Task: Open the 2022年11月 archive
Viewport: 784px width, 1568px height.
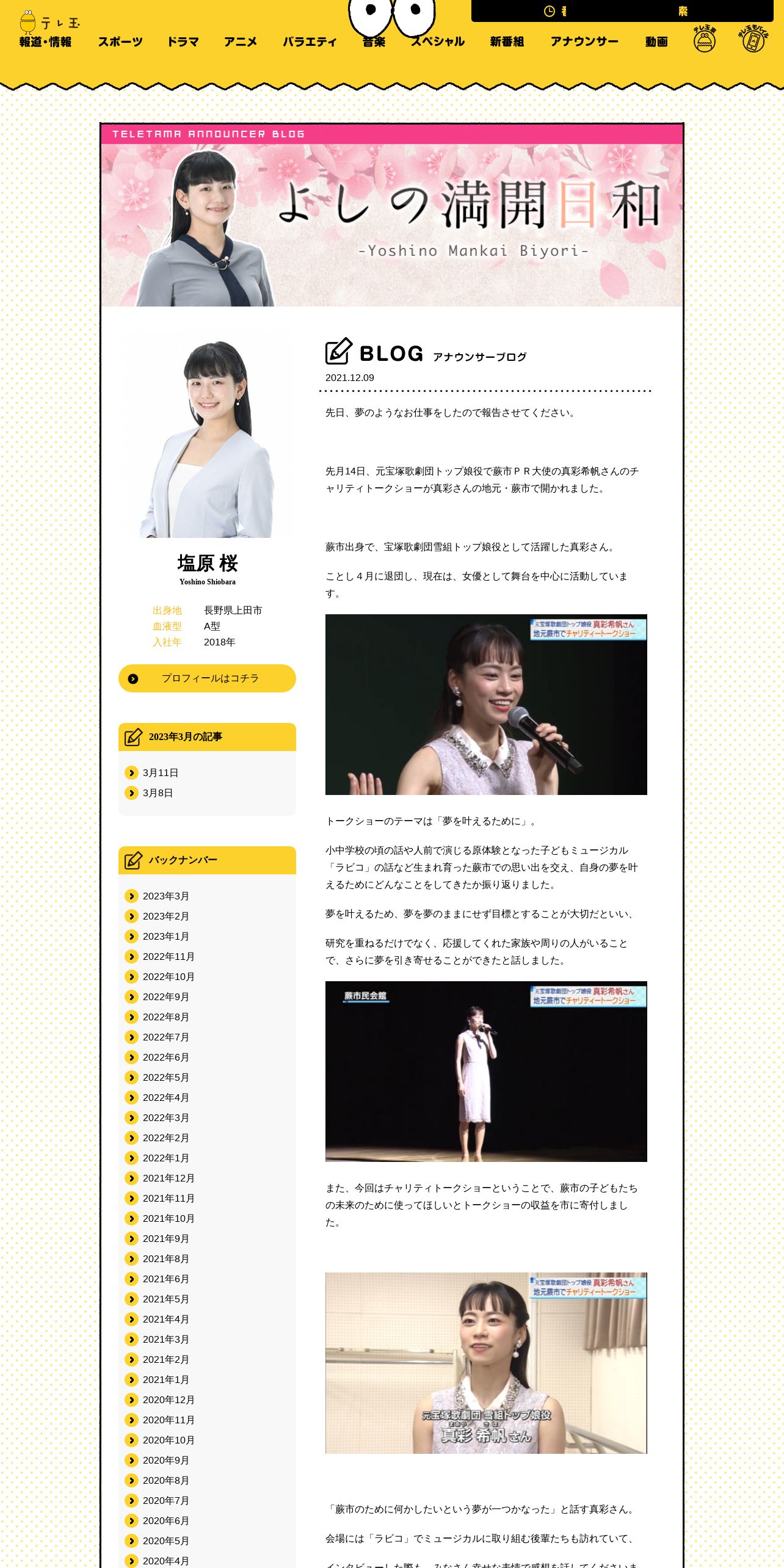Action: click(x=169, y=957)
